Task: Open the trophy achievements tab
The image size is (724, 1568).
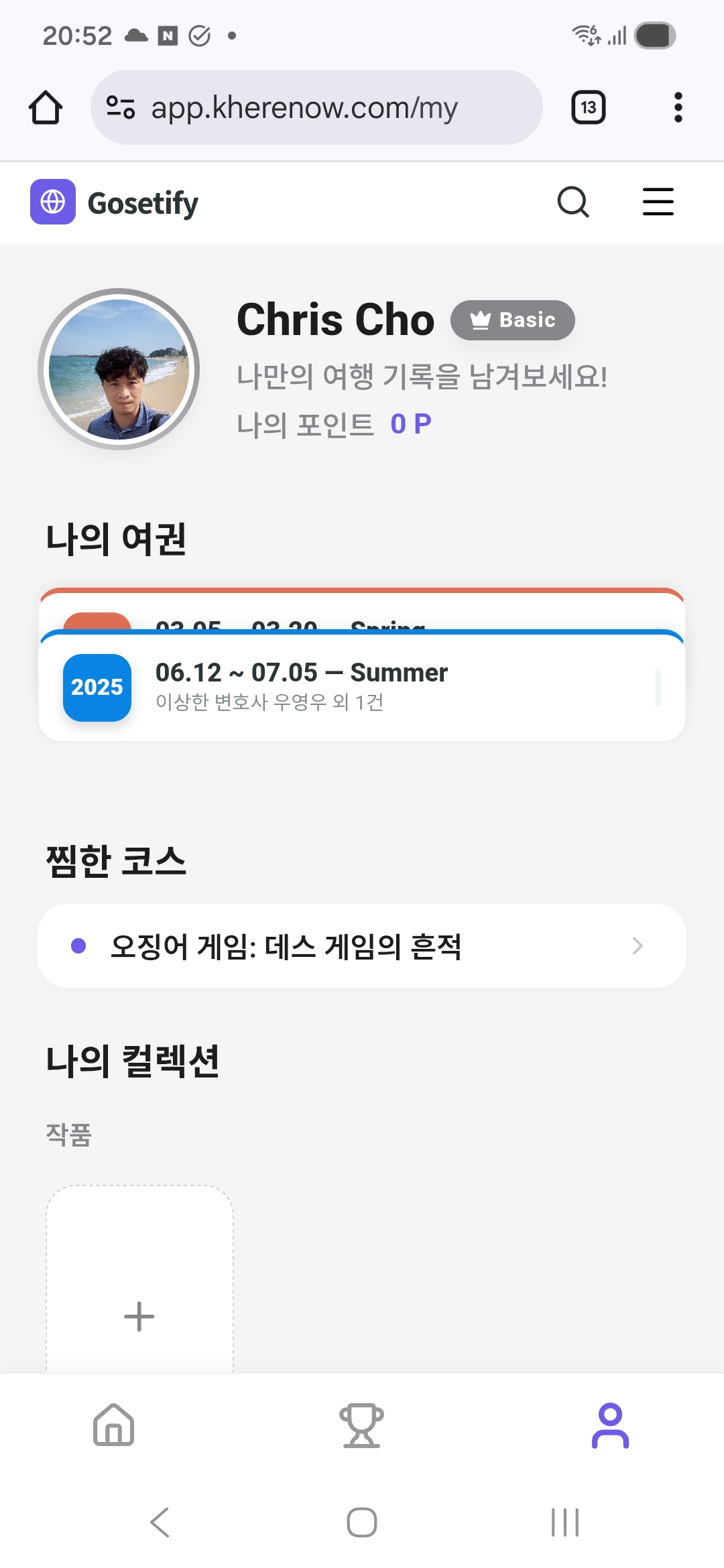Action: (362, 1425)
